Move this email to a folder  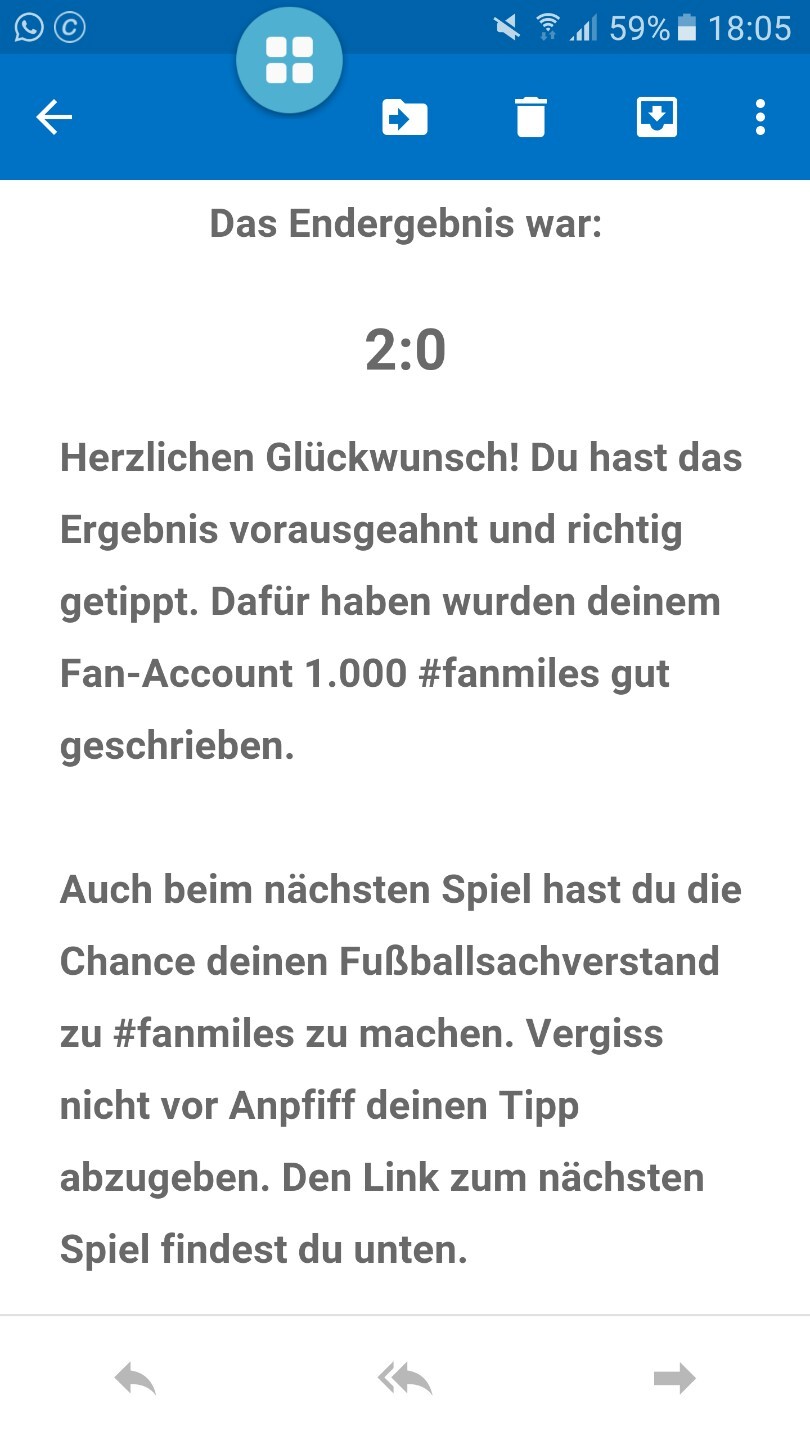point(405,118)
